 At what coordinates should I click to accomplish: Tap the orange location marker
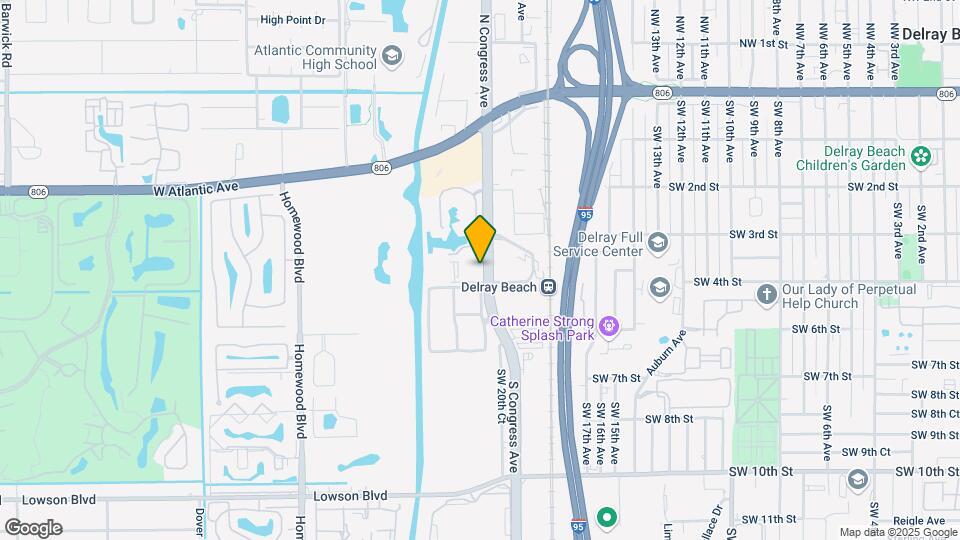pos(481,239)
